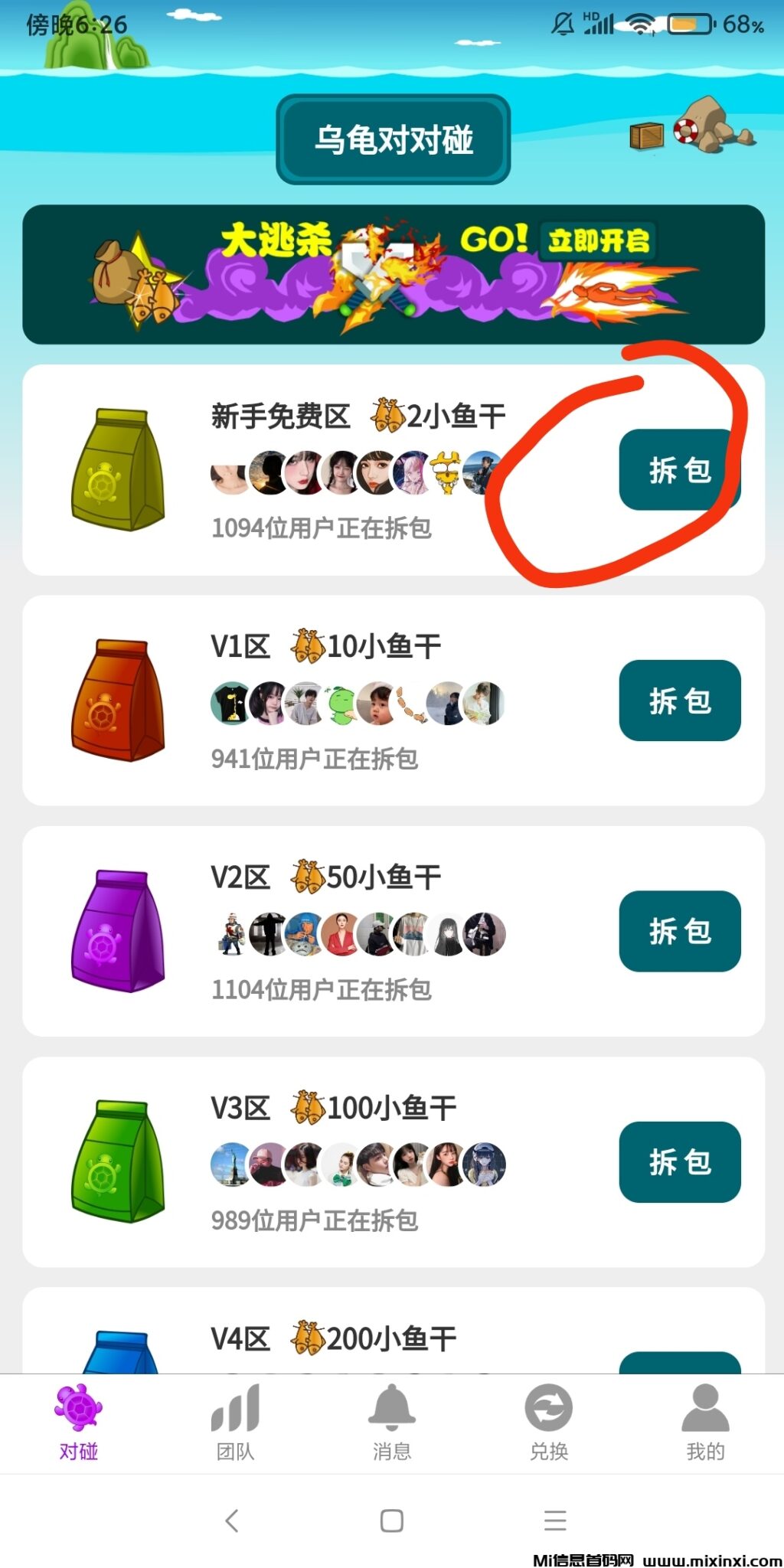Tap 拆包 for V3区 100小鱼干
The image size is (784, 1568).
(x=679, y=1161)
